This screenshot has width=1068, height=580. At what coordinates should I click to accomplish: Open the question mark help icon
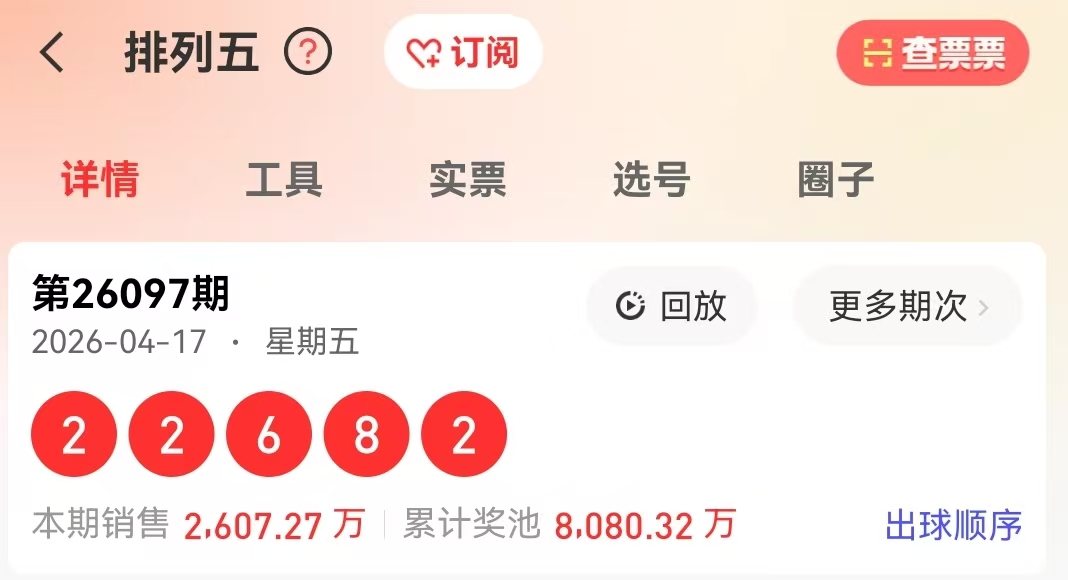click(x=308, y=52)
